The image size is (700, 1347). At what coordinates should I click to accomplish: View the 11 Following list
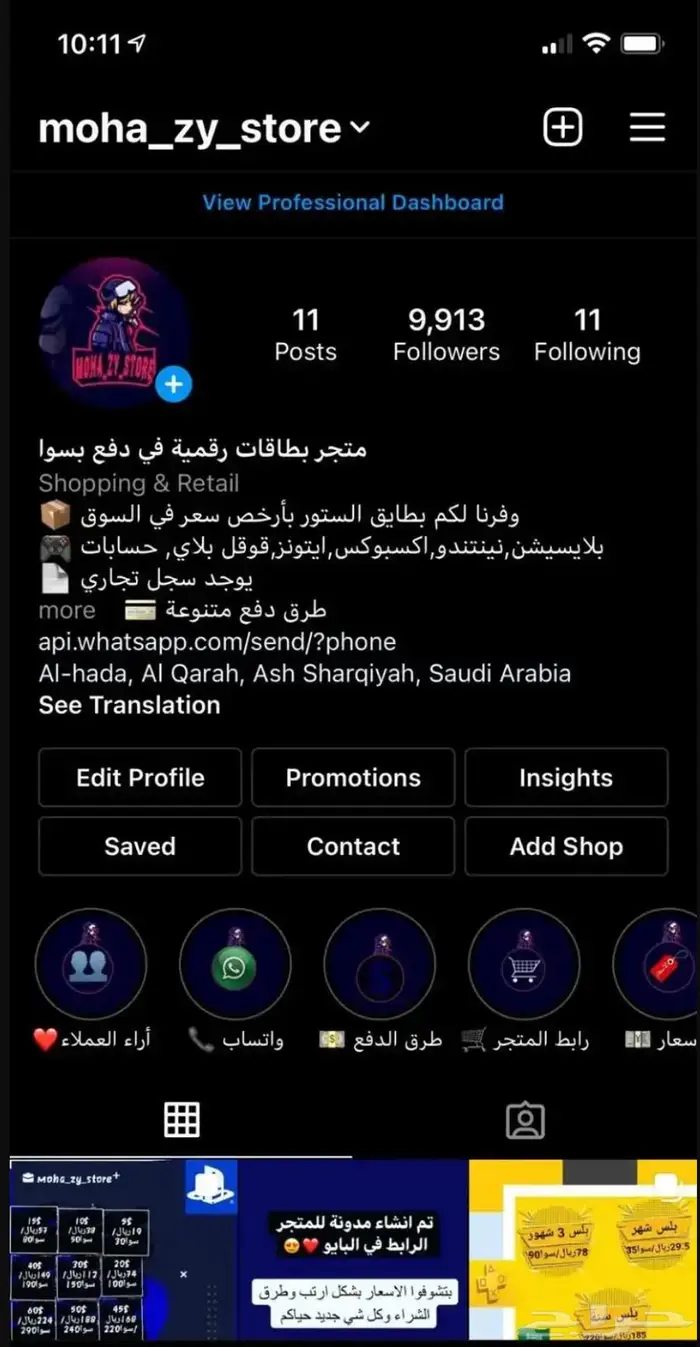[587, 334]
